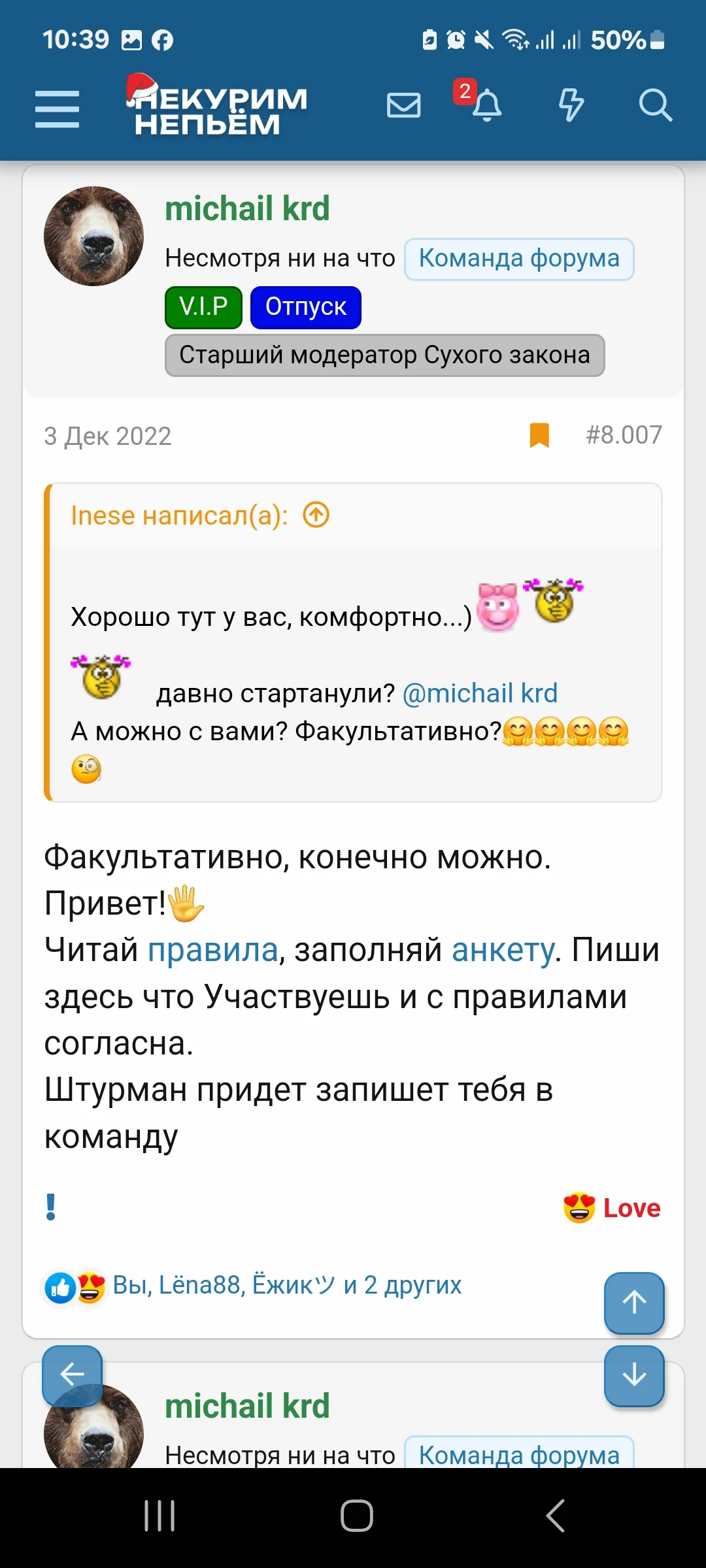Viewport: 706px width, 1568px height.
Task: Open notifications bell with badge
Action: [487, 106]
